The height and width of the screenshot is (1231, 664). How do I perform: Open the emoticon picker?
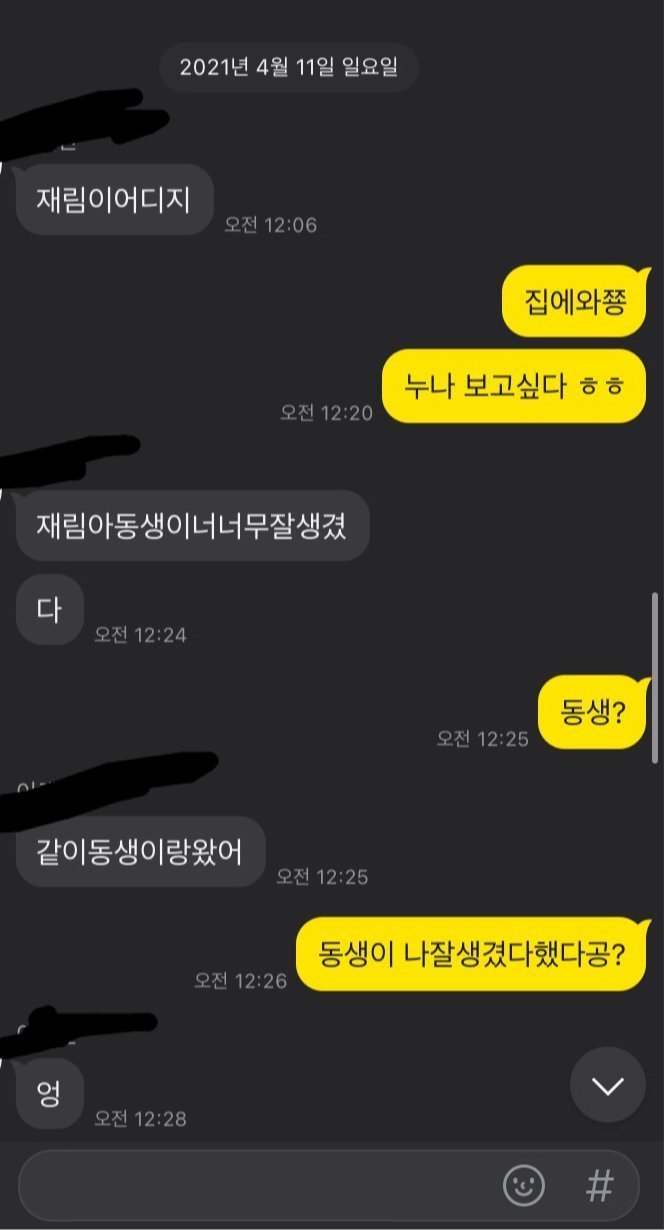[x=523, y=1186]
